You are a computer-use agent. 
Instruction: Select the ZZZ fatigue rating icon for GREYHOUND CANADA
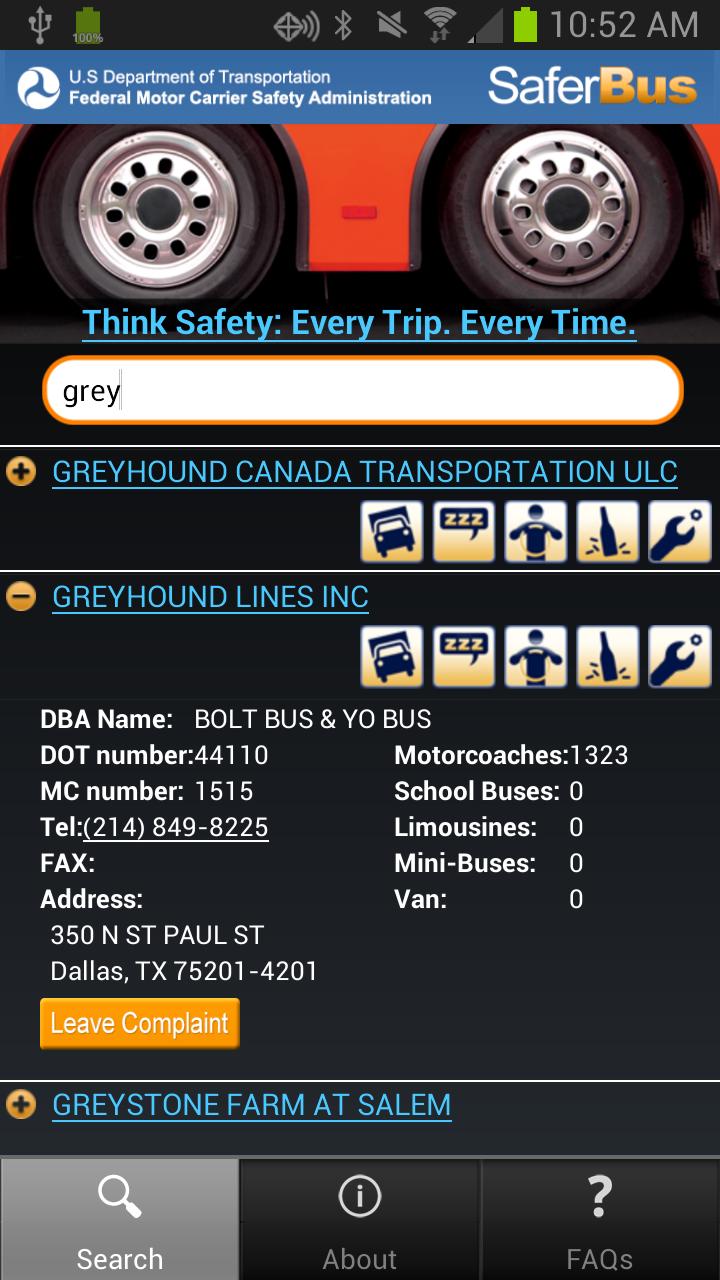click(x=463, y=531)
